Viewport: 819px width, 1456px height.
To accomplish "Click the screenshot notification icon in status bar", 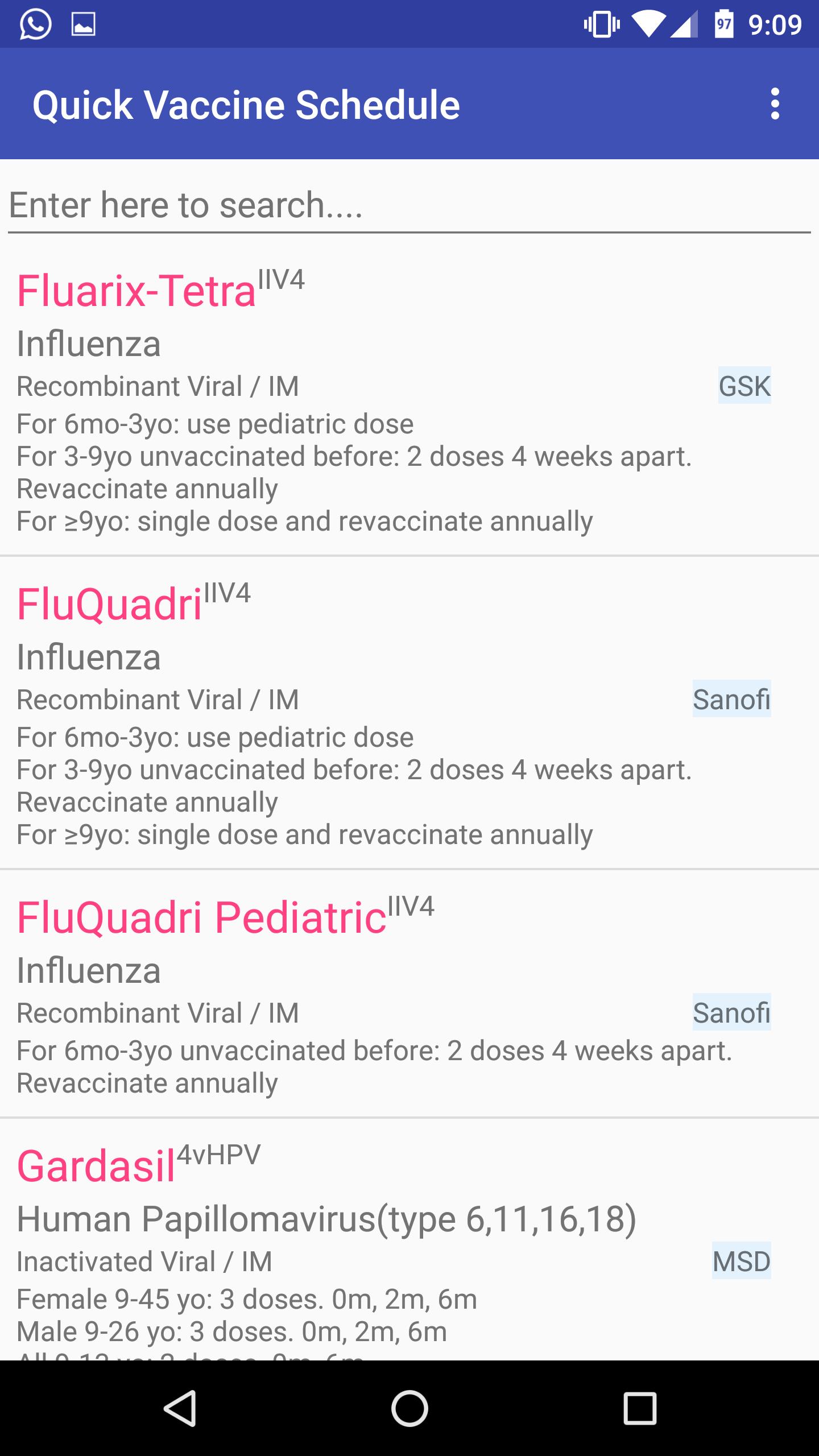I will pyautogui.click(x=82, y=24).
